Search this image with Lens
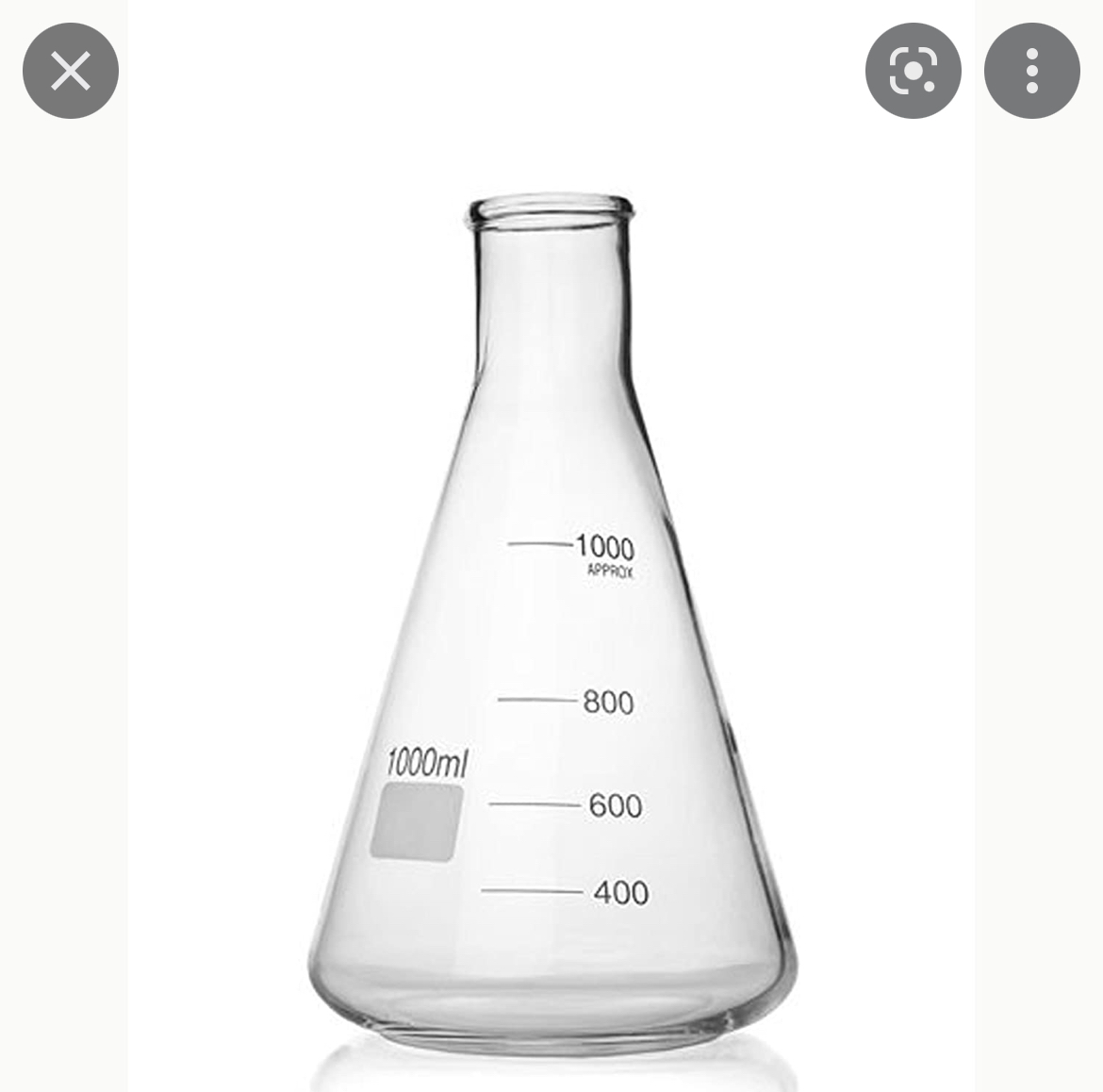Image resolution: width=1103 pixels, height=1092 pixels. point(913,71)
